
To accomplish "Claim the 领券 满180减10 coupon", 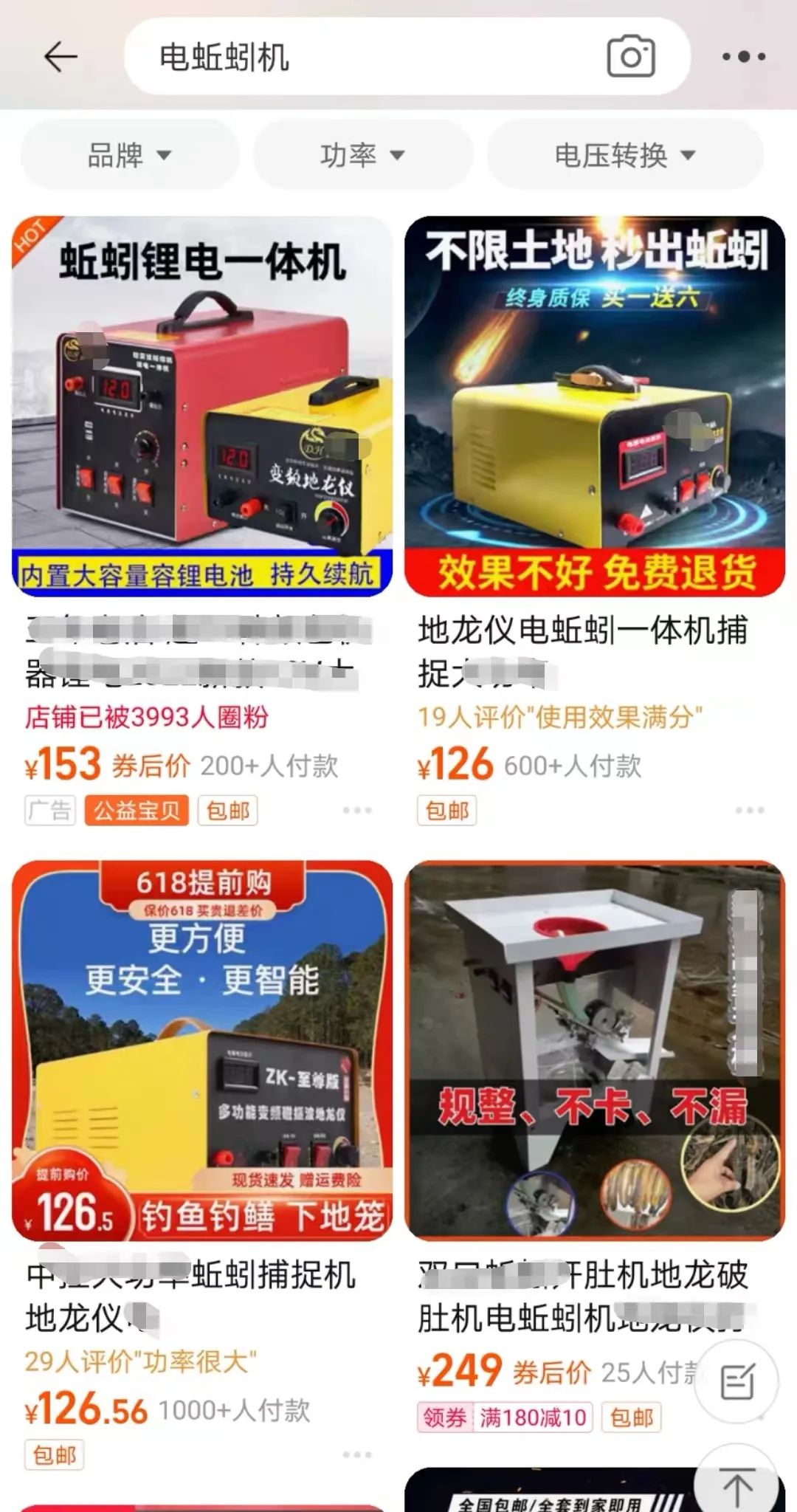I will (x=505, y=1417).
